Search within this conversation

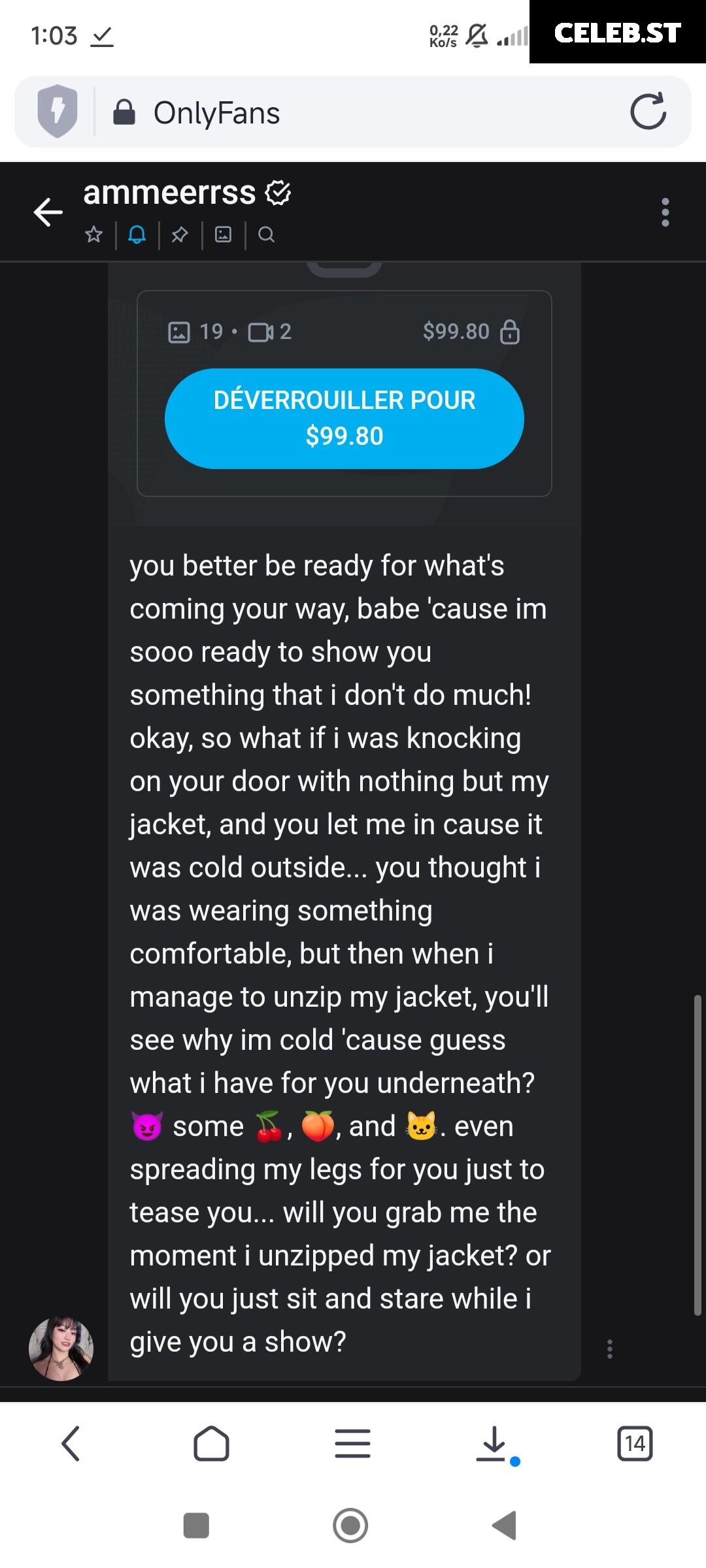tap(266, 235)
